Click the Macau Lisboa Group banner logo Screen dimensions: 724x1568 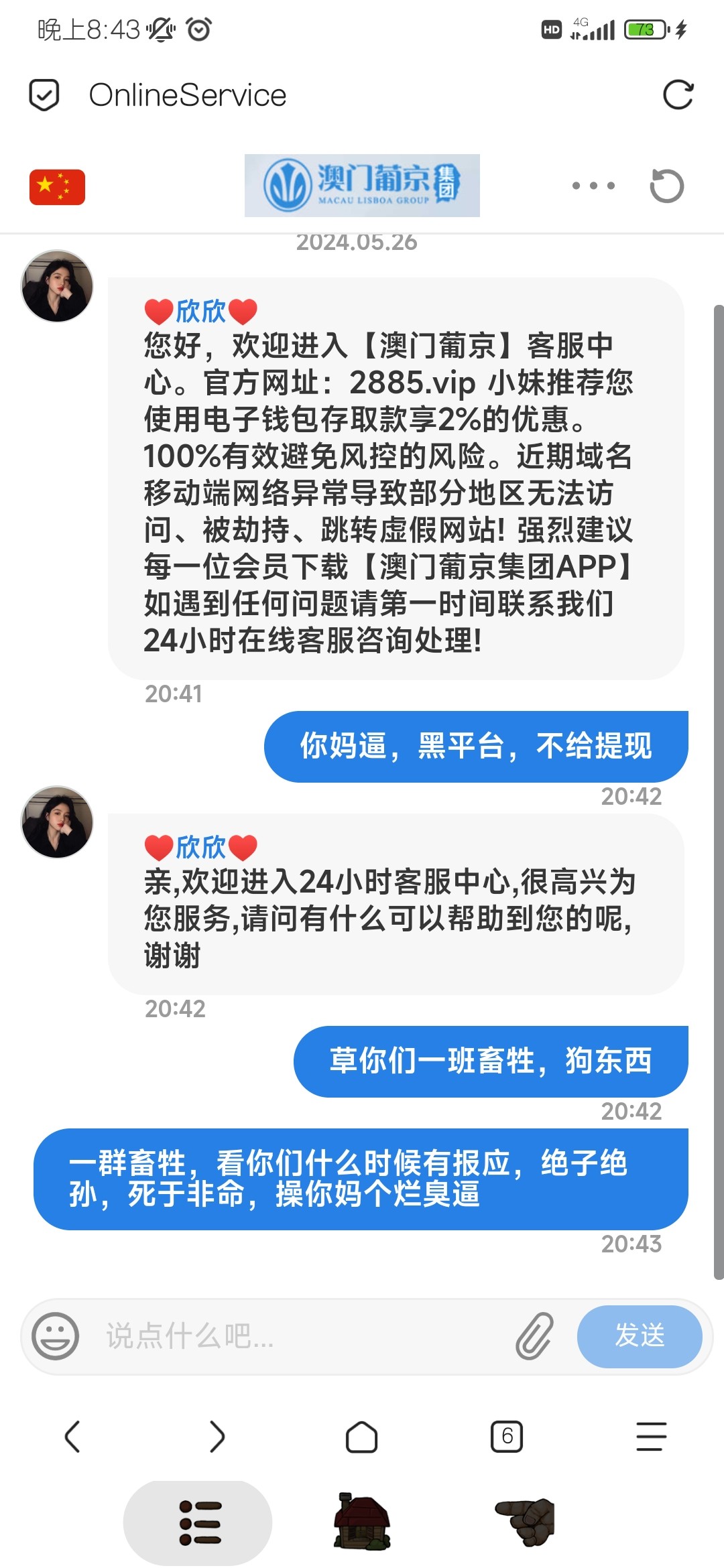point(362,186)
